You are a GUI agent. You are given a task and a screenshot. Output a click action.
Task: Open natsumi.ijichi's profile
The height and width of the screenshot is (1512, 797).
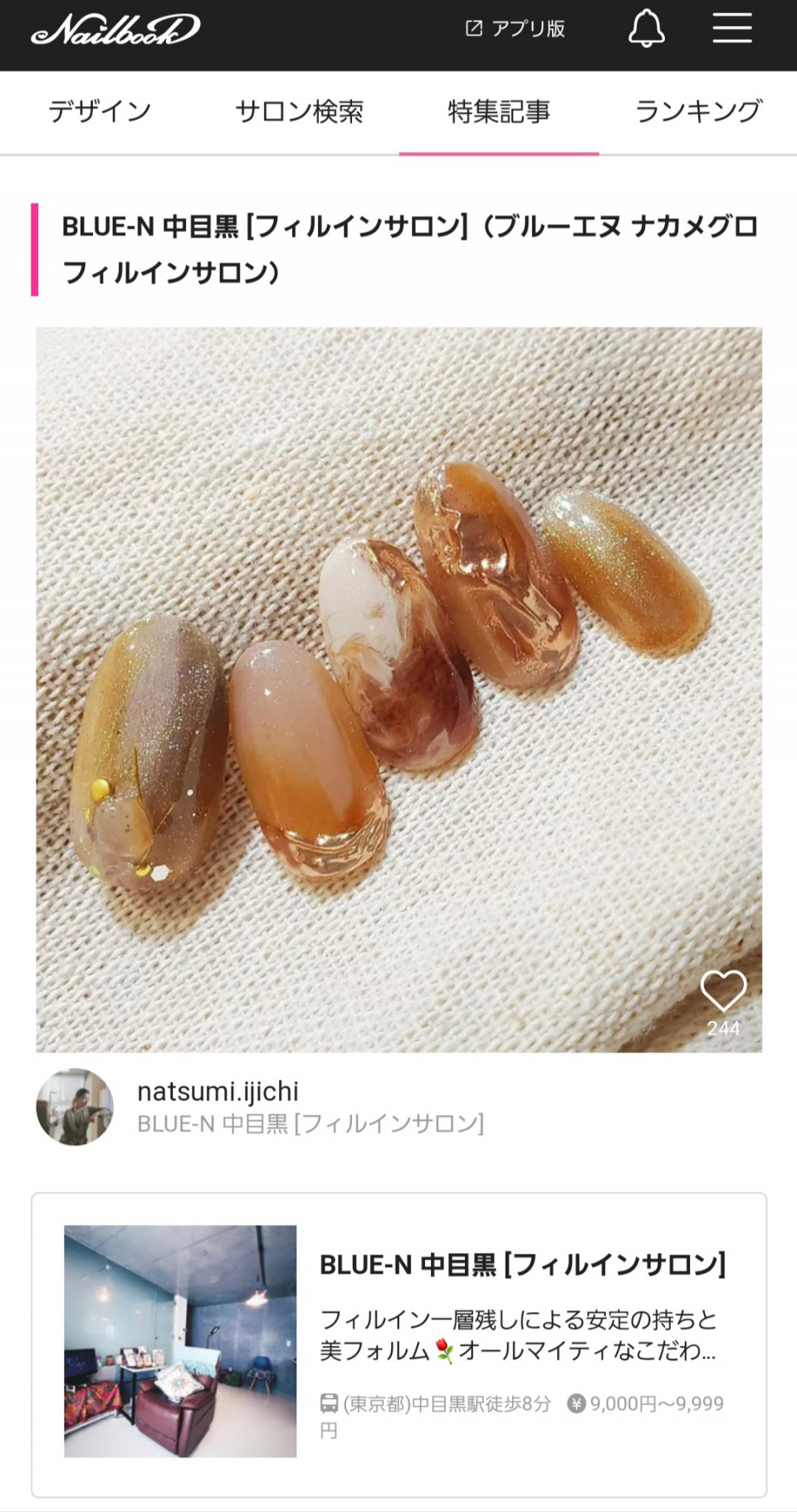(218, 1091)
